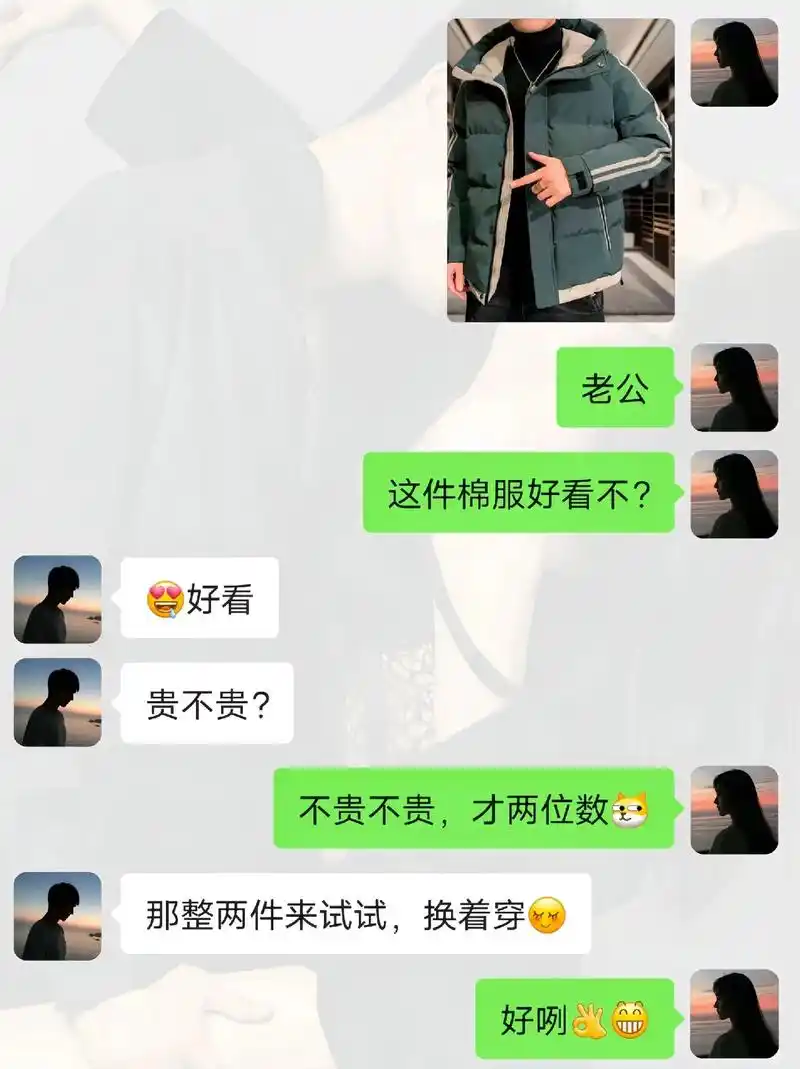Select the "老公" message bubble
This screenshot has width=800, height=1069.
click(613, 385)
